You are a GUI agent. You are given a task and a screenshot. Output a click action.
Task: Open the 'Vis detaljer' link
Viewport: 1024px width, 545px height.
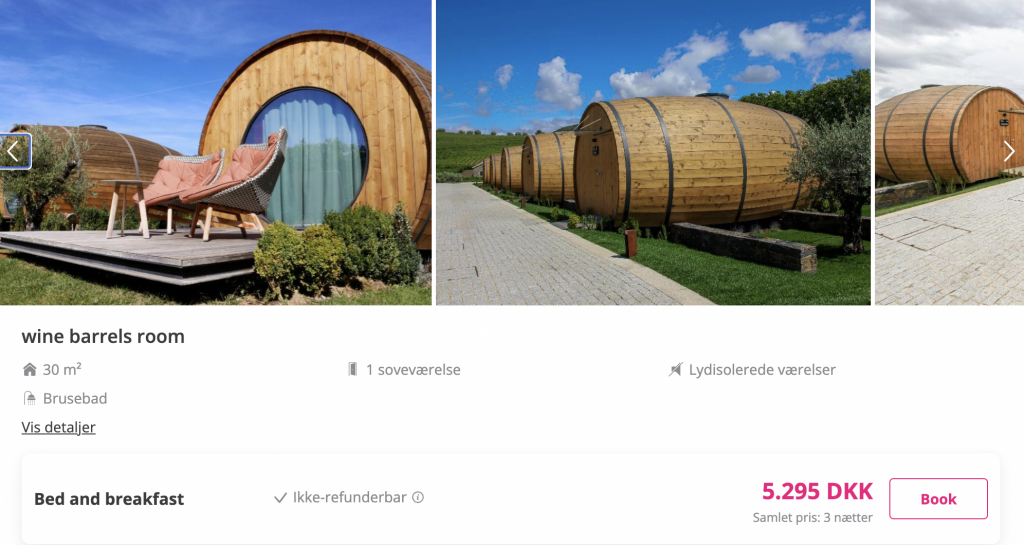click(58, 427)
